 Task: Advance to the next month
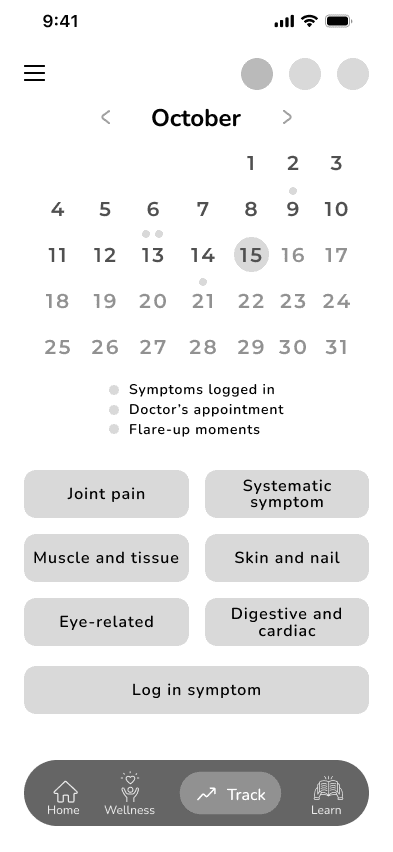tap(287, 117)
